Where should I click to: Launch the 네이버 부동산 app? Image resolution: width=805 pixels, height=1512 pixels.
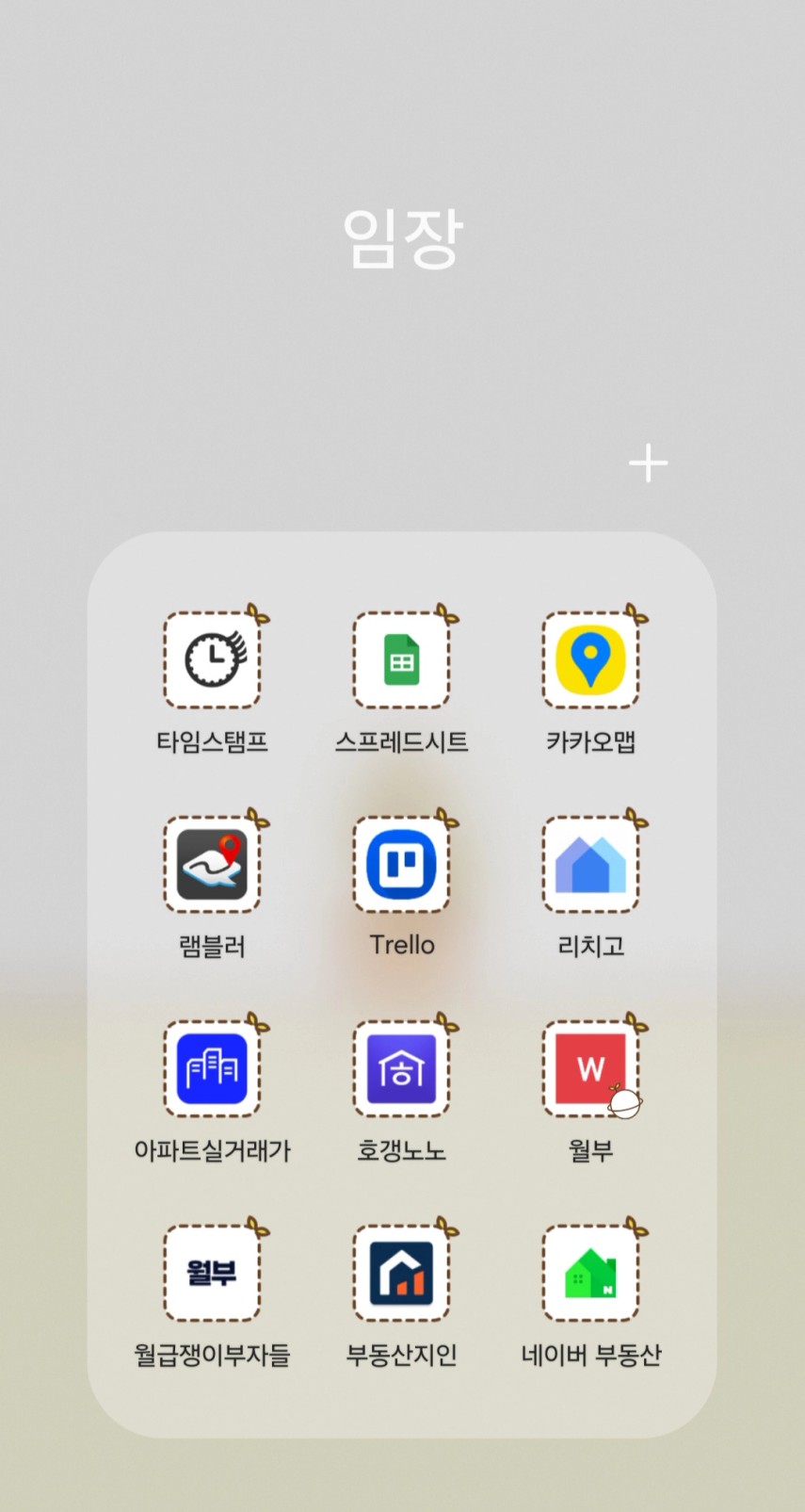(x=590, y=1273)
